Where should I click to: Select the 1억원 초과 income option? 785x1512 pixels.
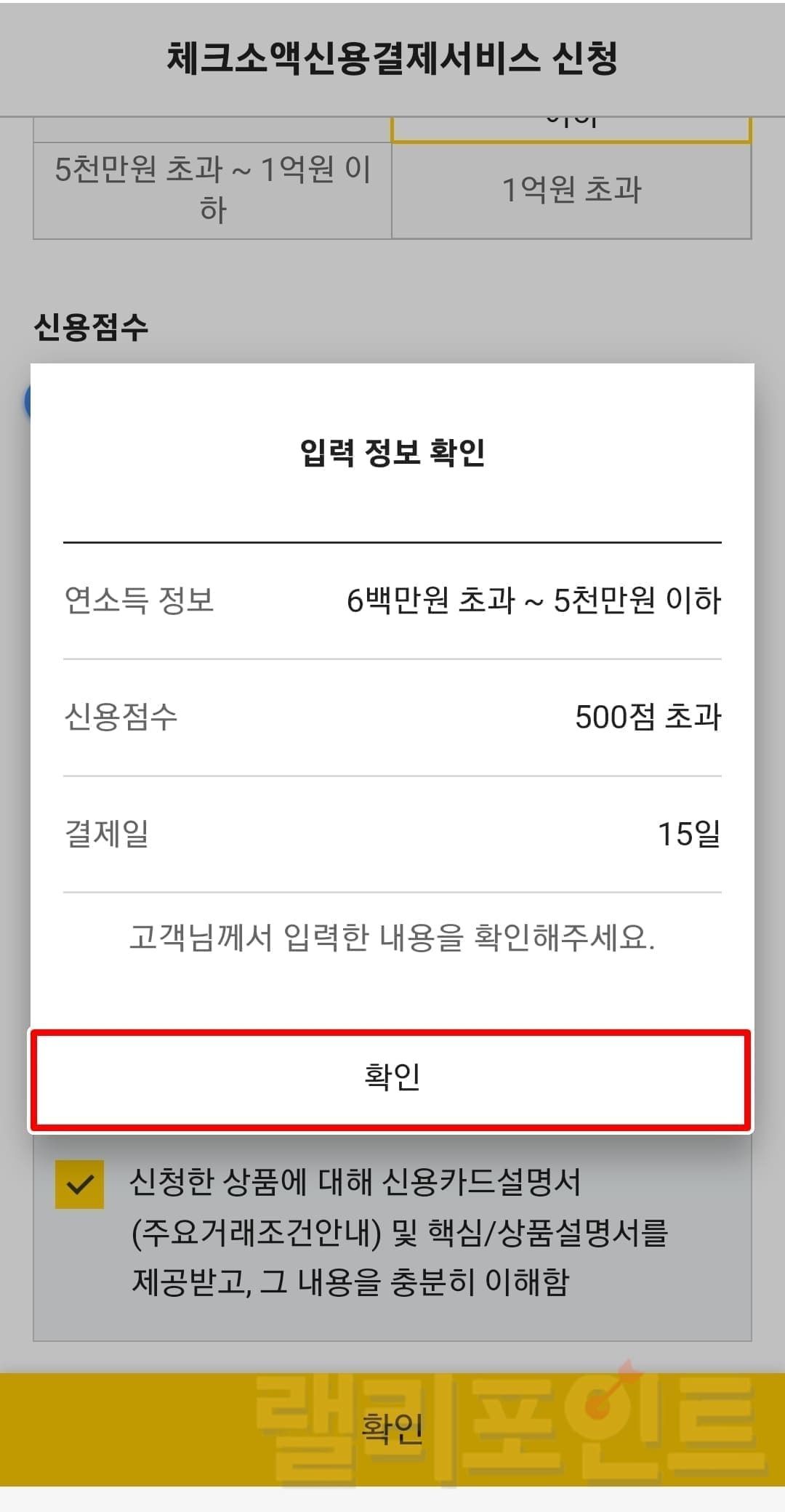(571, 190)
